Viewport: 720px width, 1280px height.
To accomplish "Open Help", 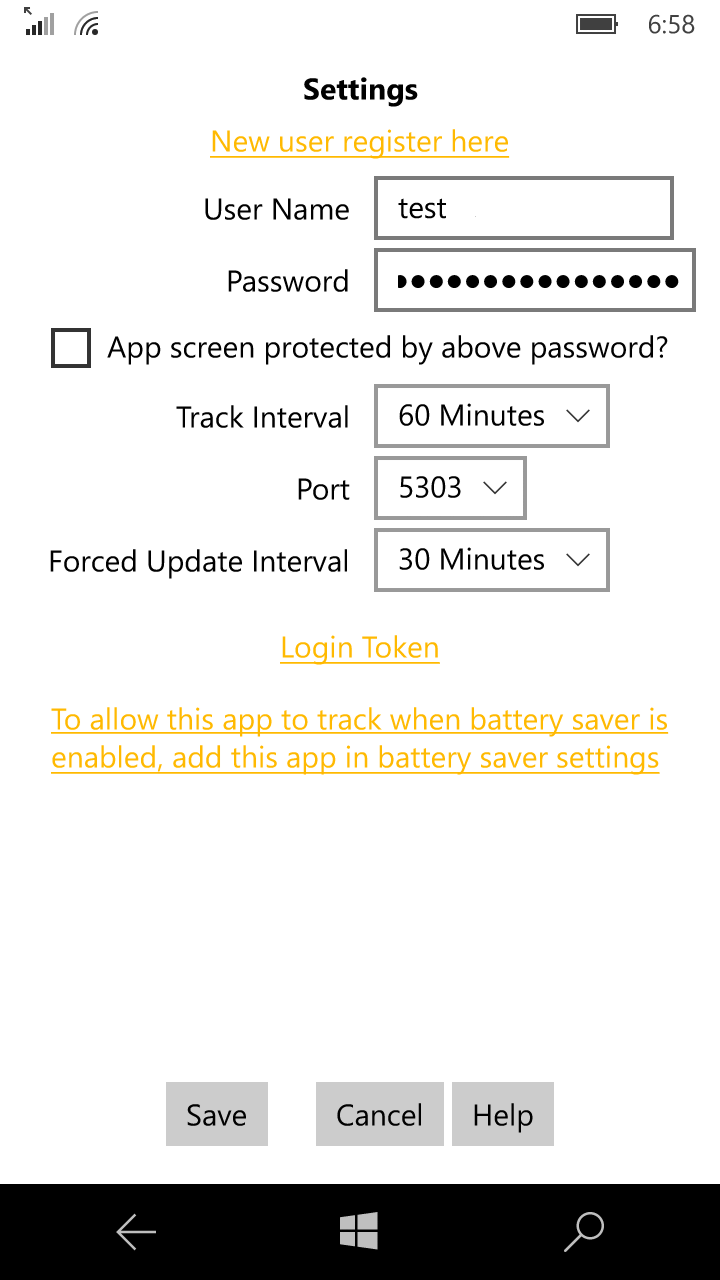I will (x=502, y=1114).
